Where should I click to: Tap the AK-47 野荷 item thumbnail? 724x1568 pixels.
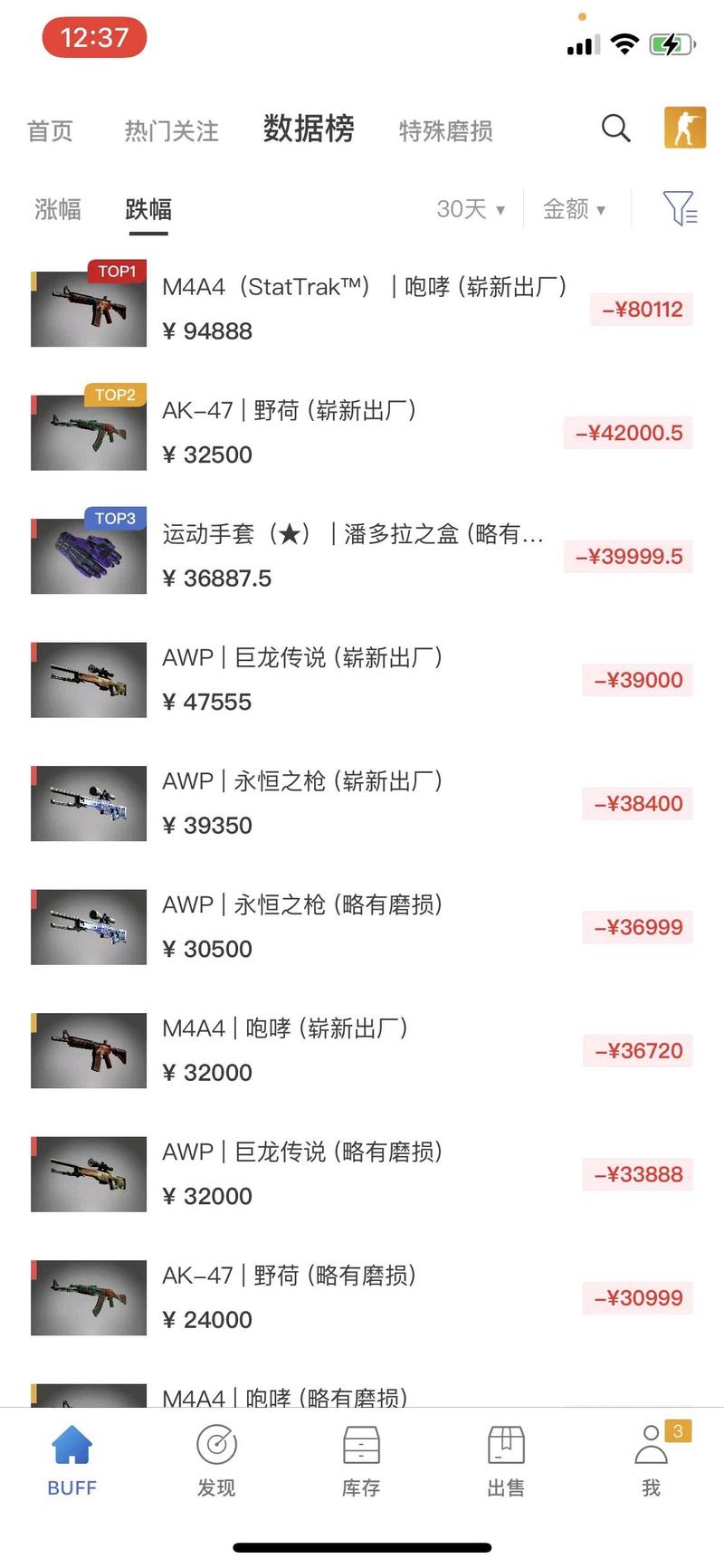[88, 429]
